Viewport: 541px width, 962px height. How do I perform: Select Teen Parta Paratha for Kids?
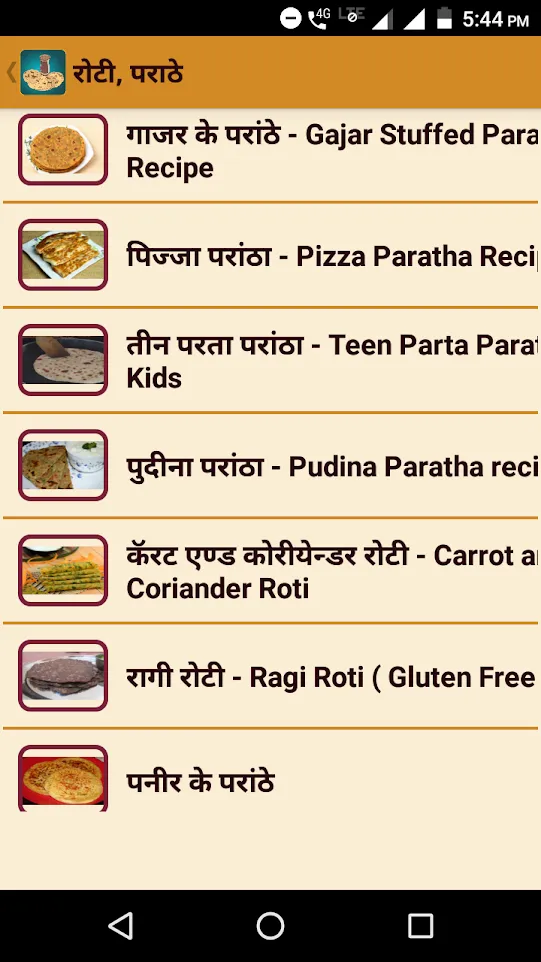tap(270, 360)
